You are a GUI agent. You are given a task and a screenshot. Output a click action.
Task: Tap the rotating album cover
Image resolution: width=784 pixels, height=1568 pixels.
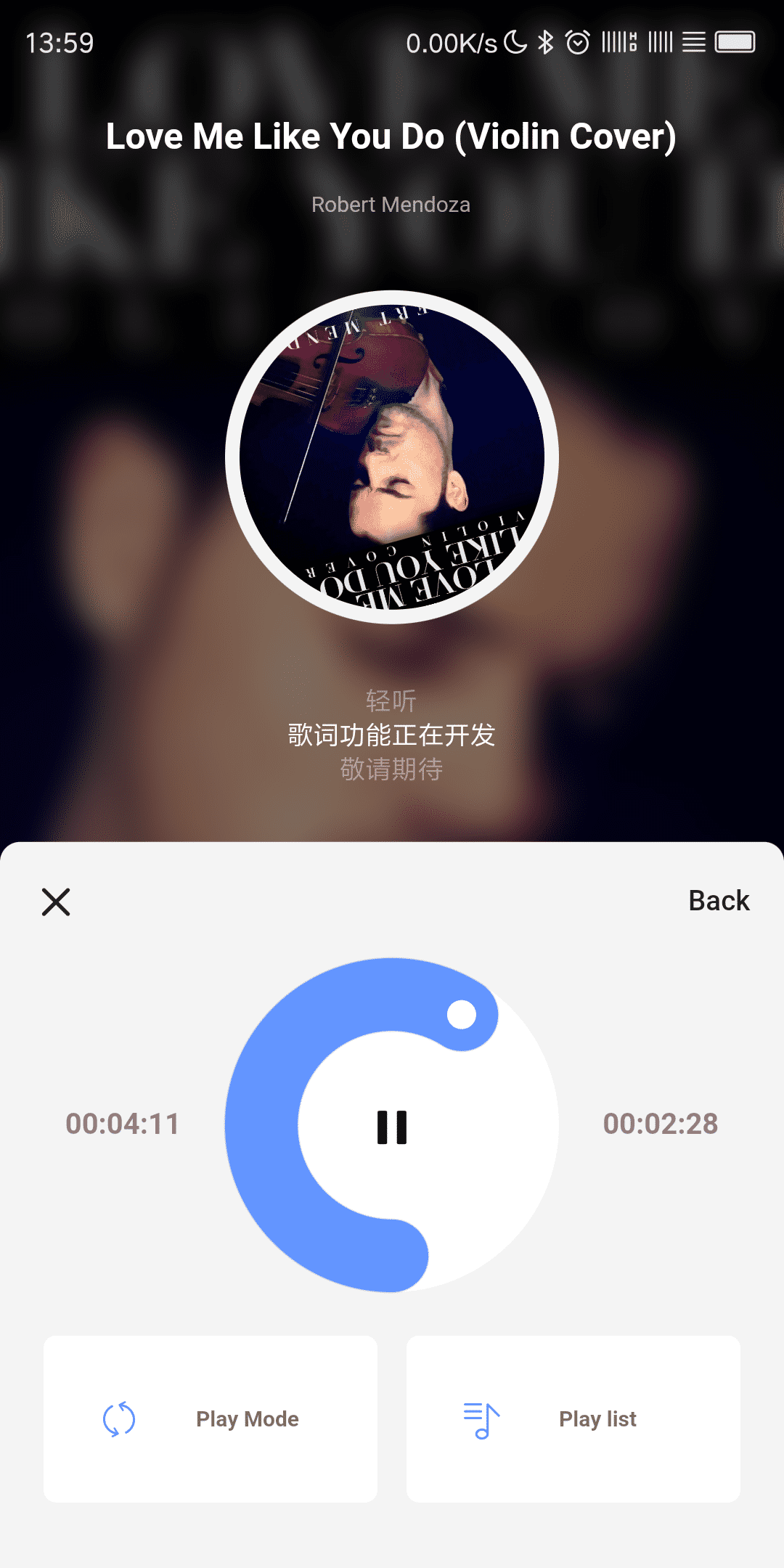(x=392, y=457)
